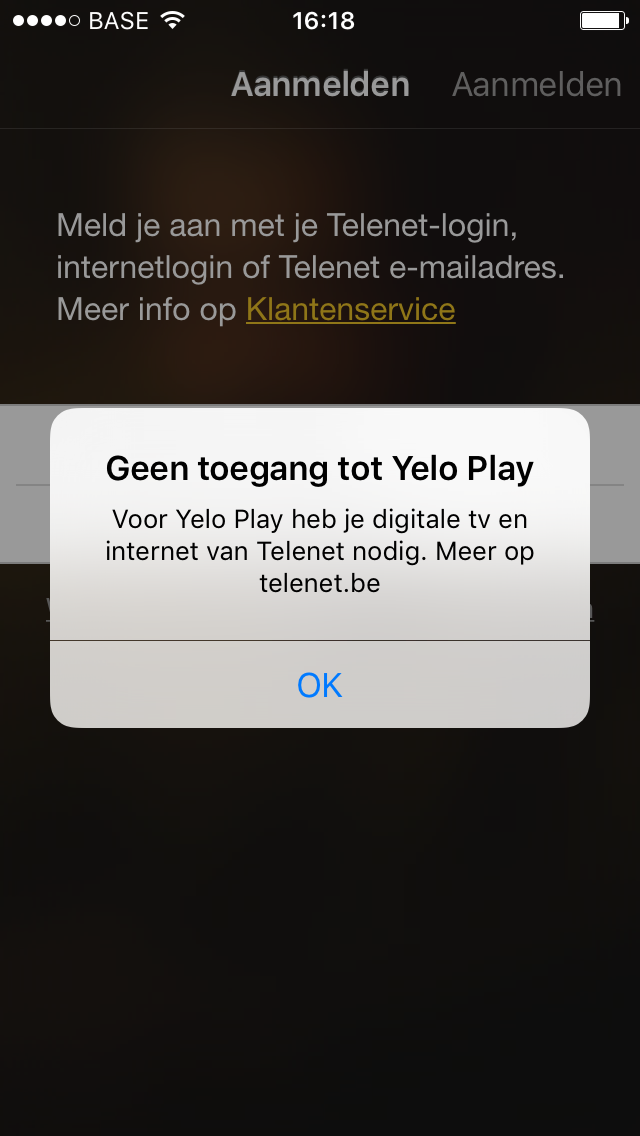The image size is (640, 1136).
Task: Open the Klantenservice link
Action: [350, 309]
